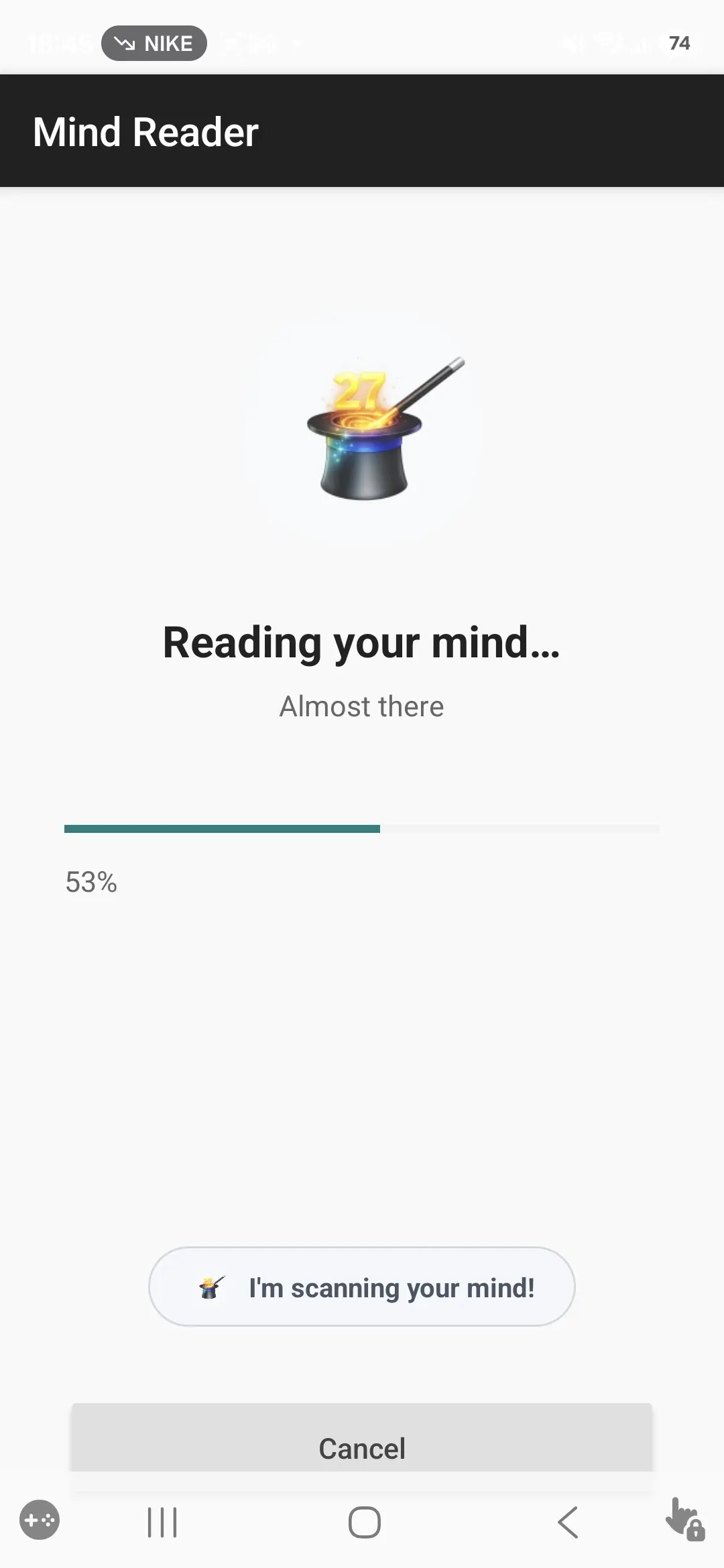Tap the "I'm scanning your mind!" pill
Image resolution: width=724 pixels, height=1568 pixels.
362,1287
